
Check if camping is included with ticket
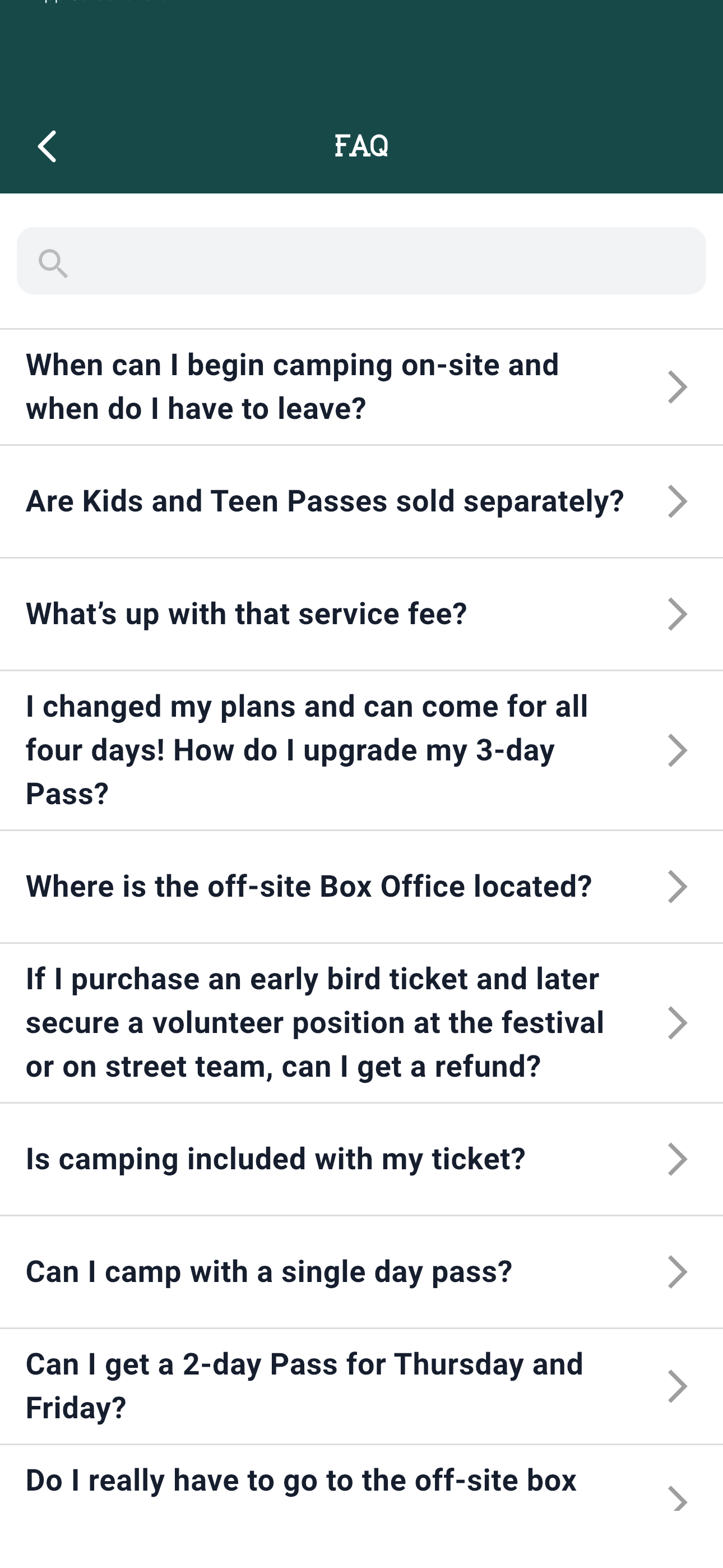(x=361, y=1160)
